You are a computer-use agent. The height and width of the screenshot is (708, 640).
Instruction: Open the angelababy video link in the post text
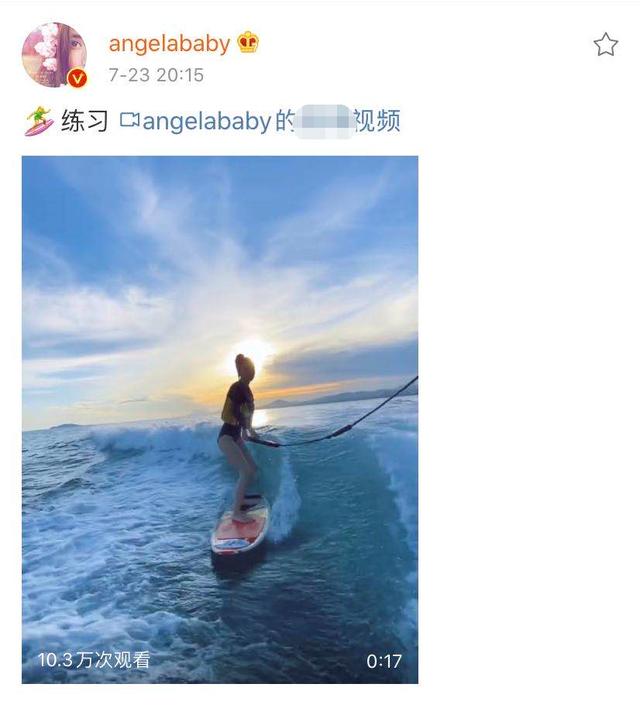point(260,122)
